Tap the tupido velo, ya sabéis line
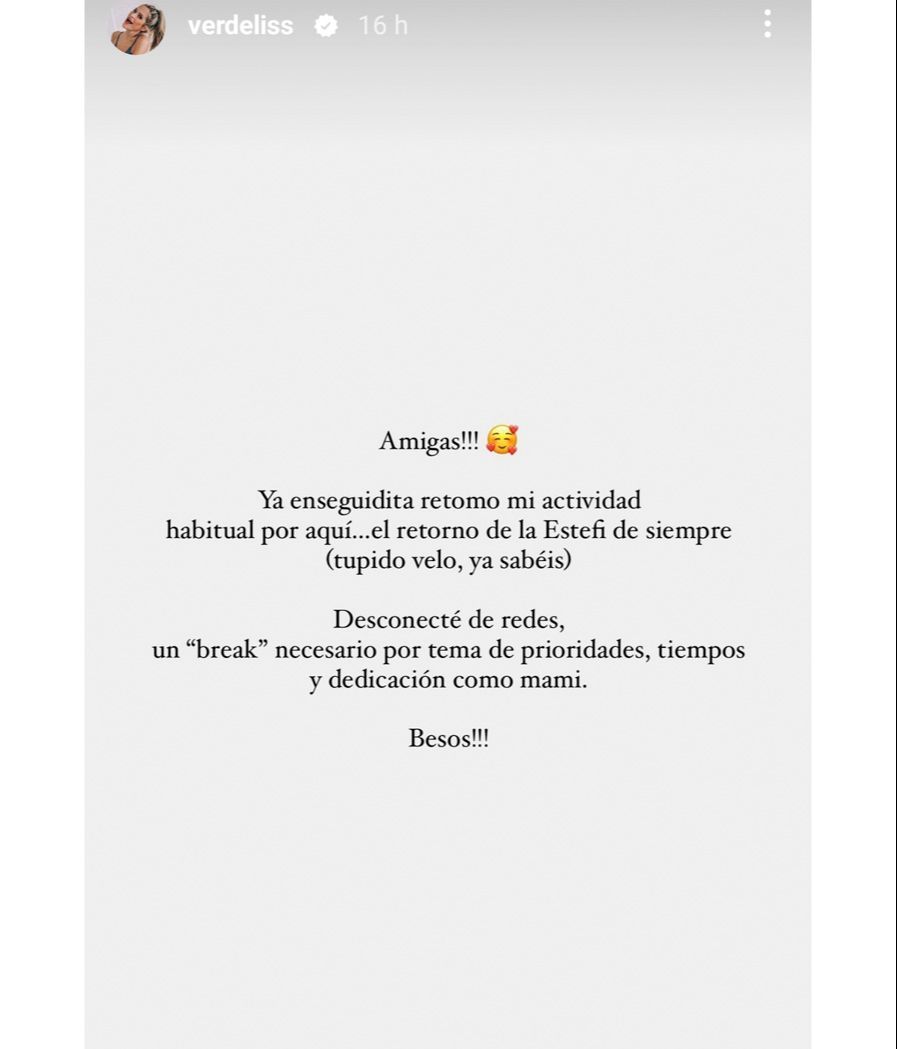 click(448, 560)
